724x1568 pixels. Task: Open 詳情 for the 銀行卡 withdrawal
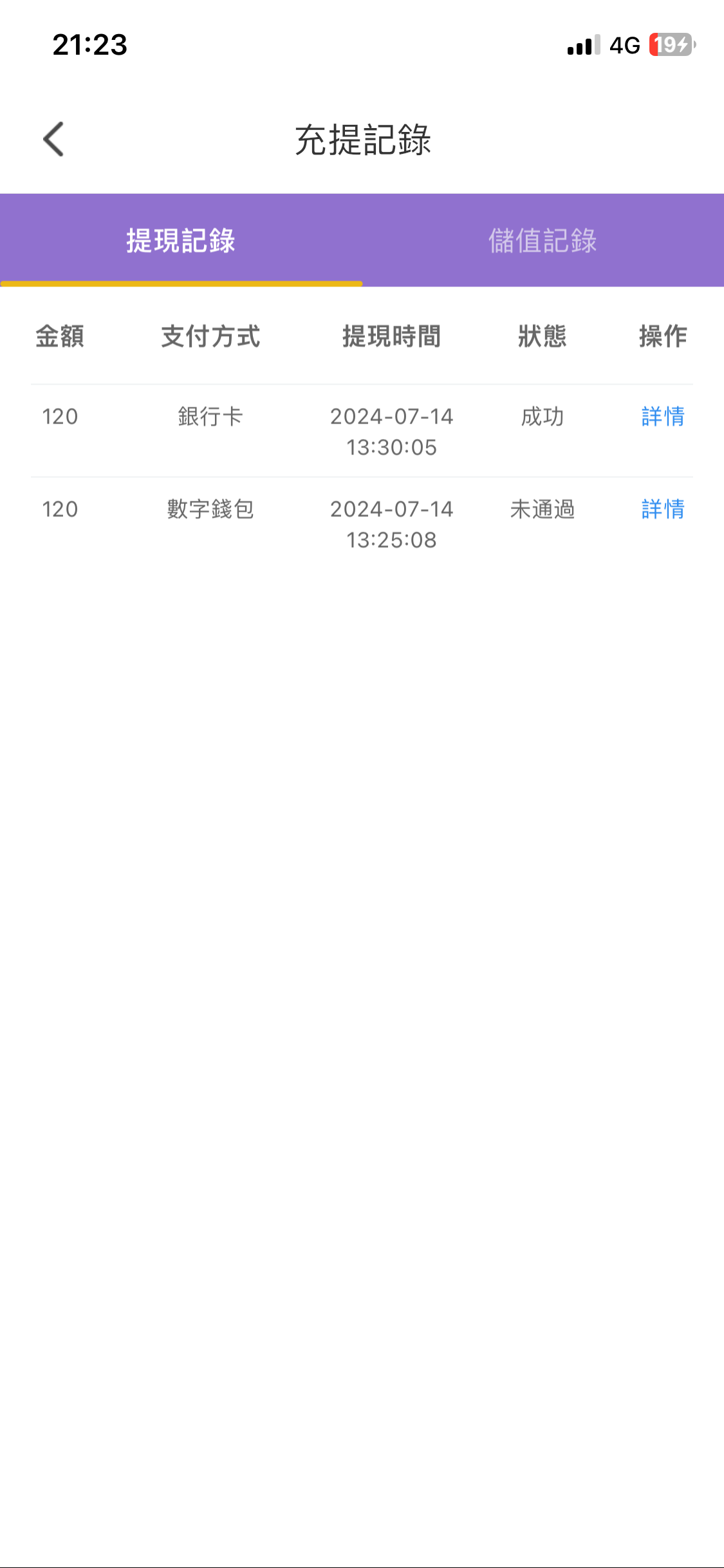tap(662, 416)
